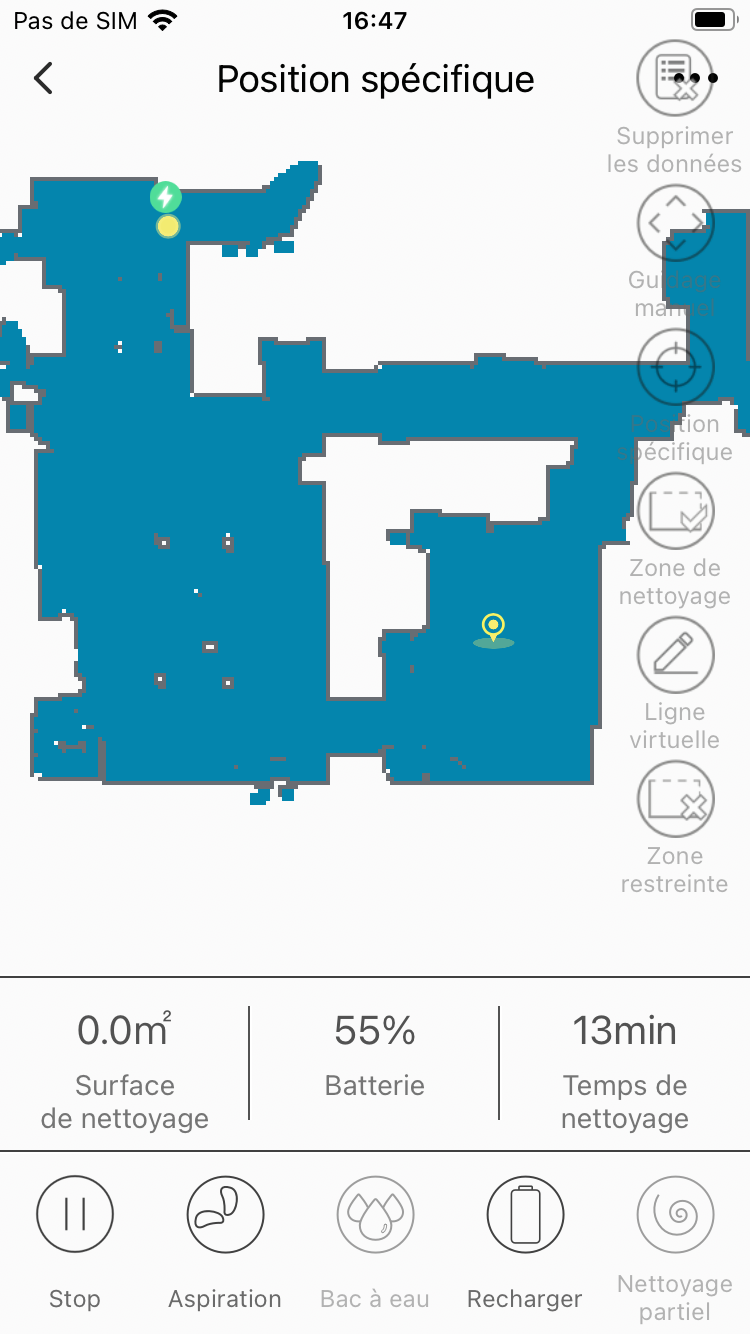Draw a Ligne virtuelle
This screenshot has height=1334, width=750.
675,656
